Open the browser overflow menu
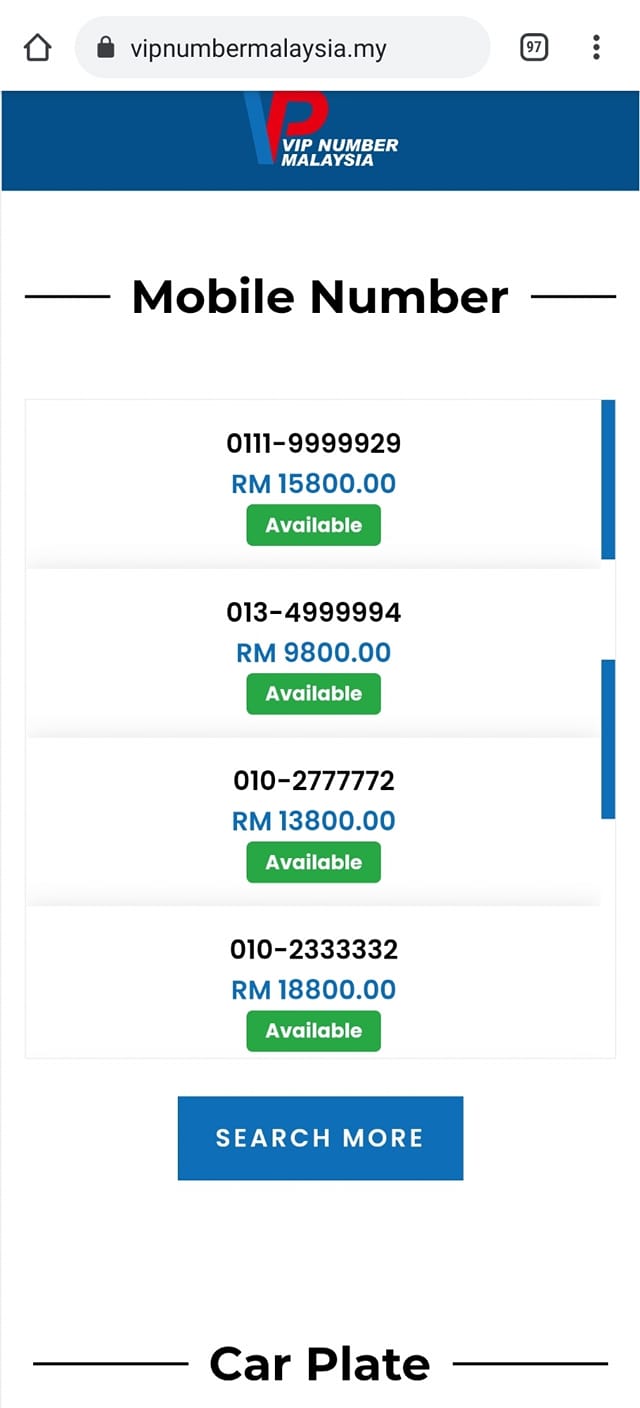The image size is (640, 1408). (596, 47)
